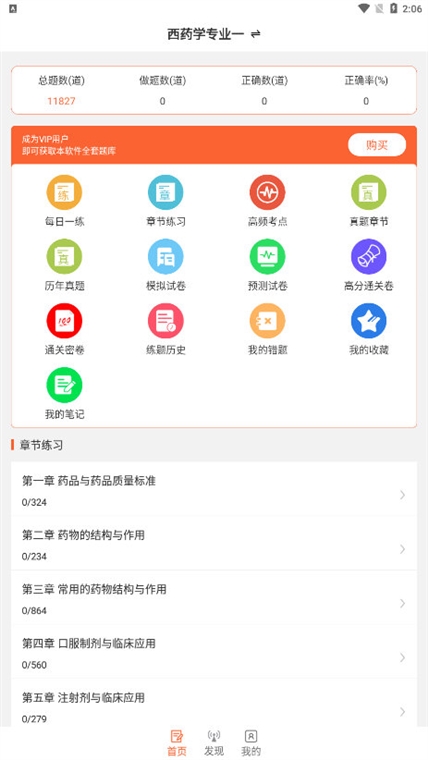The image size is (428, 760).
Task: Open 真题章节 section
Action: click(368, 201)
